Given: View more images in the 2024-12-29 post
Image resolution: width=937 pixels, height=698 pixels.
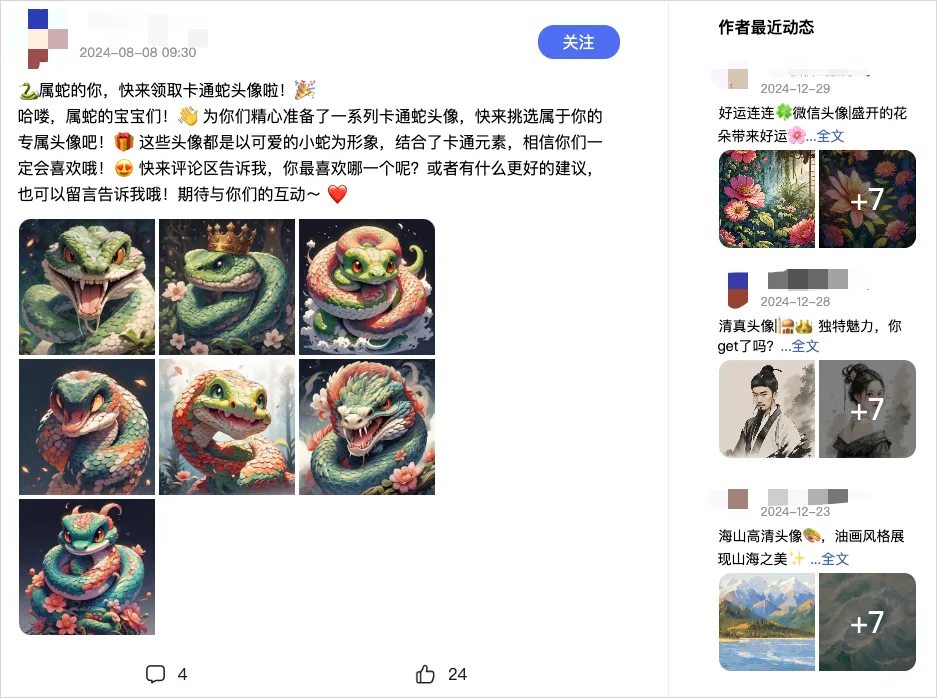Looking at the screenshot, I should coord(867,199).
